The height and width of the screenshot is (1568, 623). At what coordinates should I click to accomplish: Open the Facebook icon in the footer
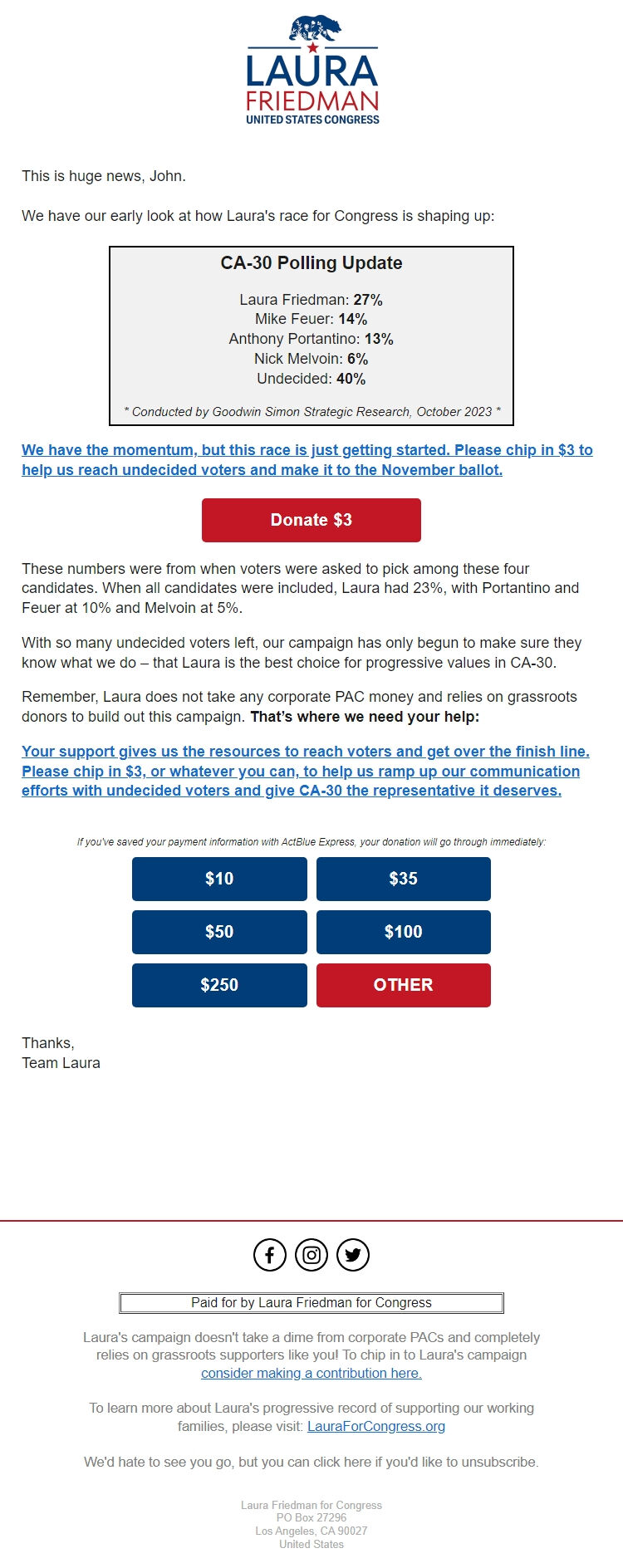269,1255
